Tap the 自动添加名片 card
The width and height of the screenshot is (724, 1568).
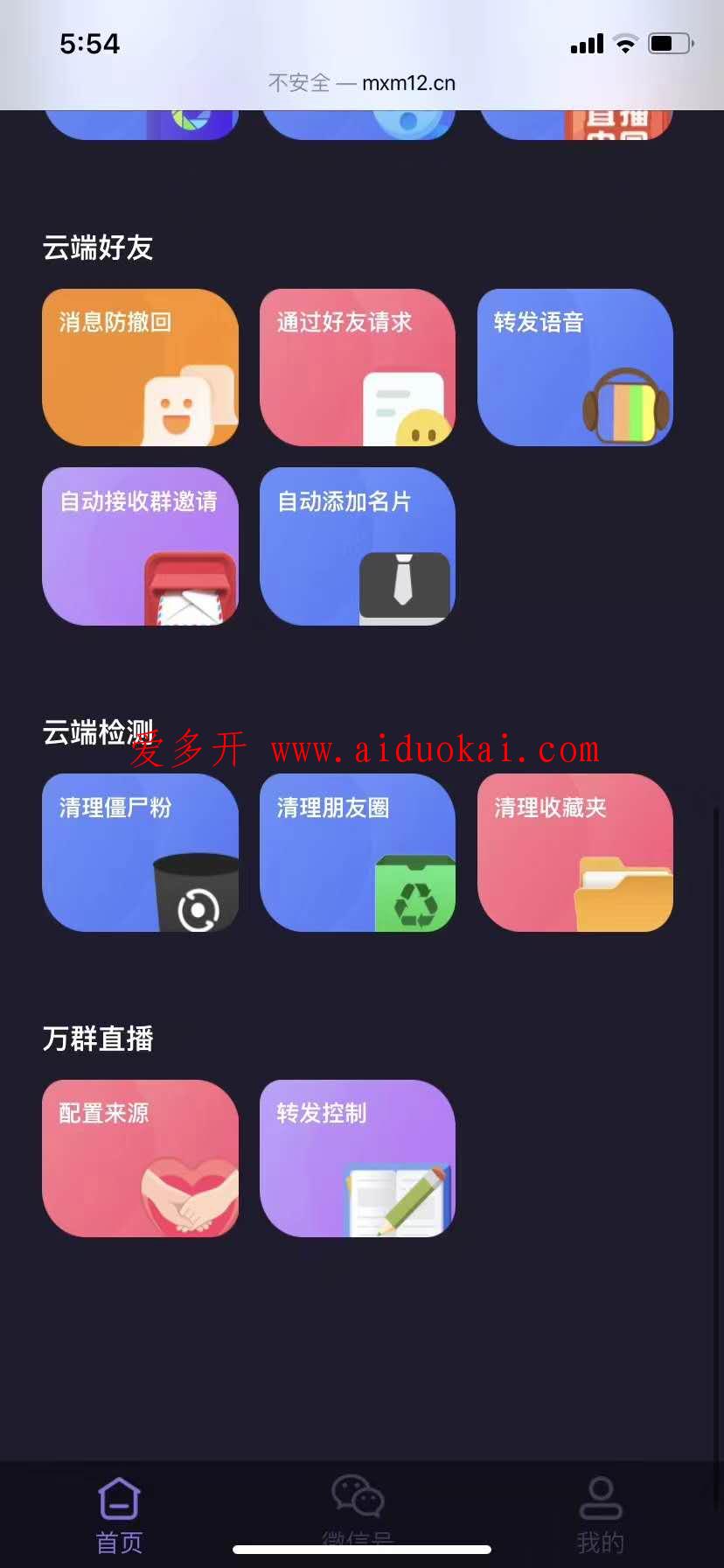click(358, 546)
